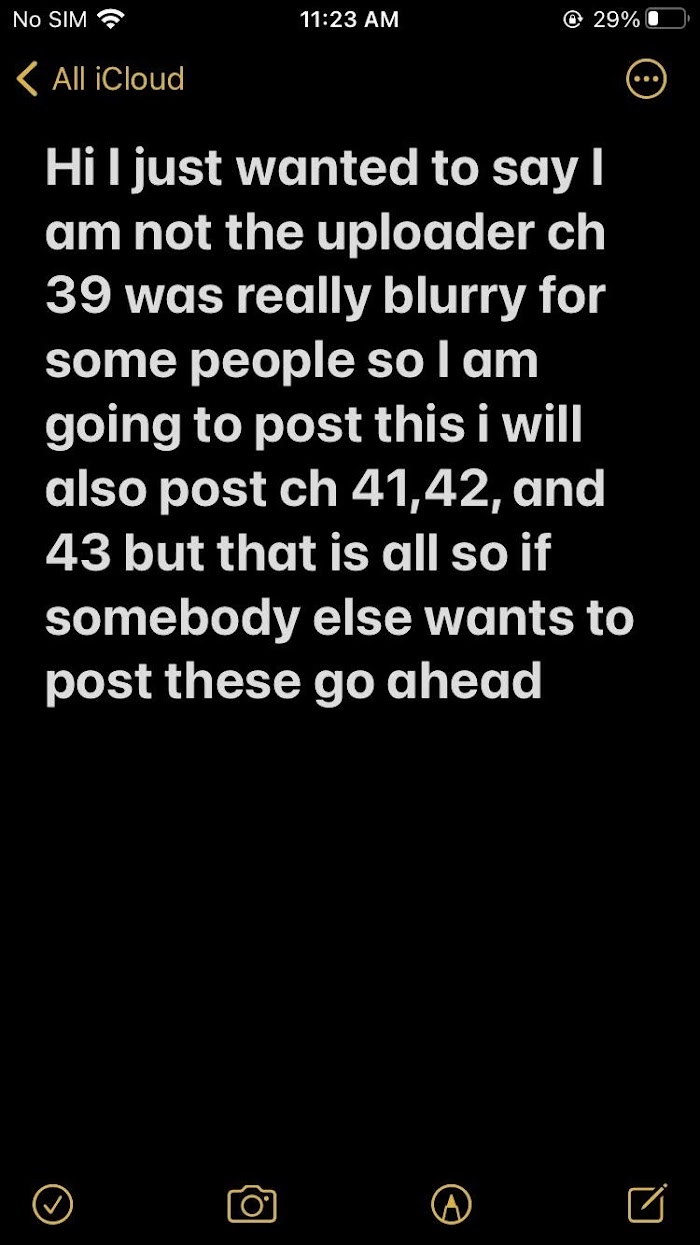Open the markup drawing tool
Image resolution: width=700 pixels, height=1245 pixels.
(x=451, y=1204)
